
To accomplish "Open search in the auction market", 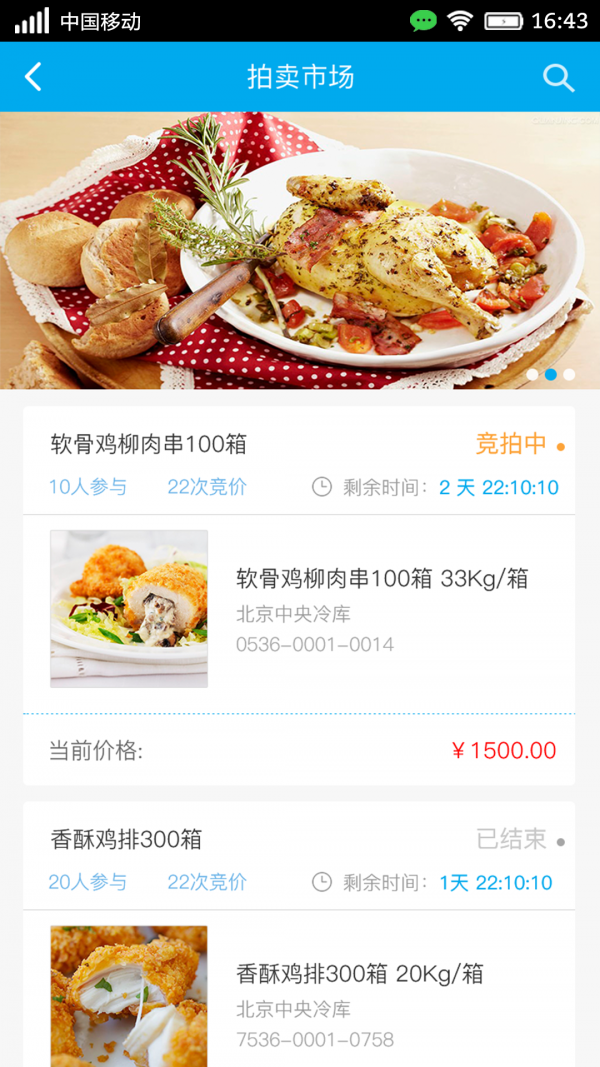I will tap(558, 77).
